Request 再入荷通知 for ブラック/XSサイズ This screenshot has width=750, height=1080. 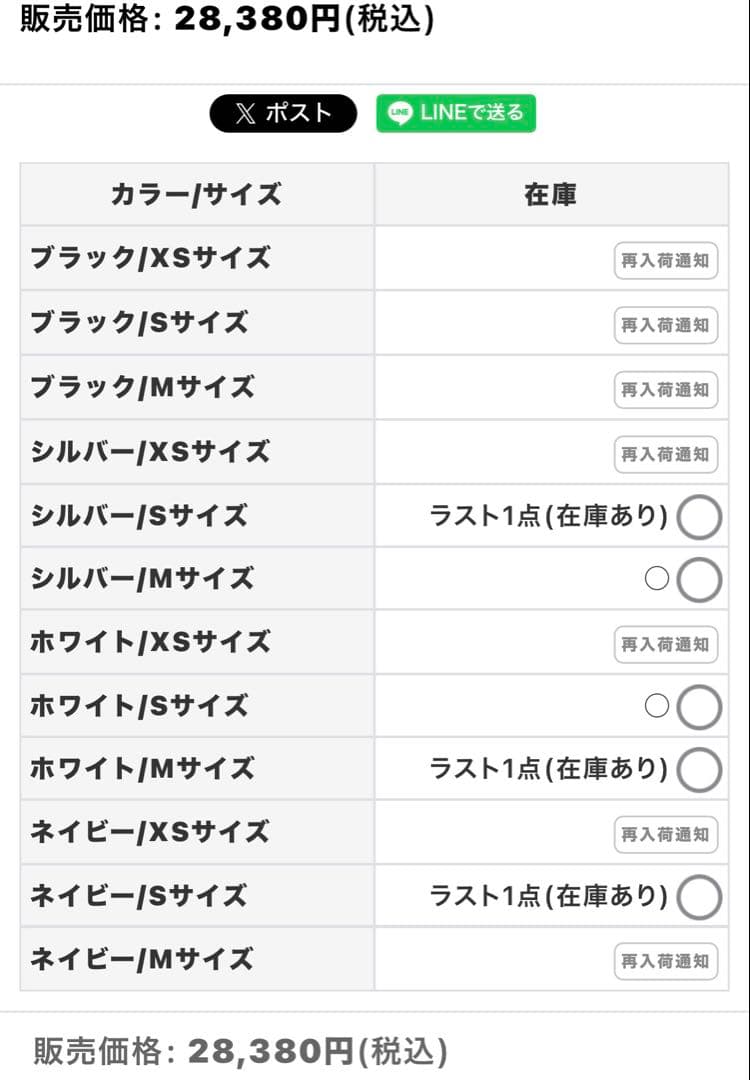[x=665, y=260]
